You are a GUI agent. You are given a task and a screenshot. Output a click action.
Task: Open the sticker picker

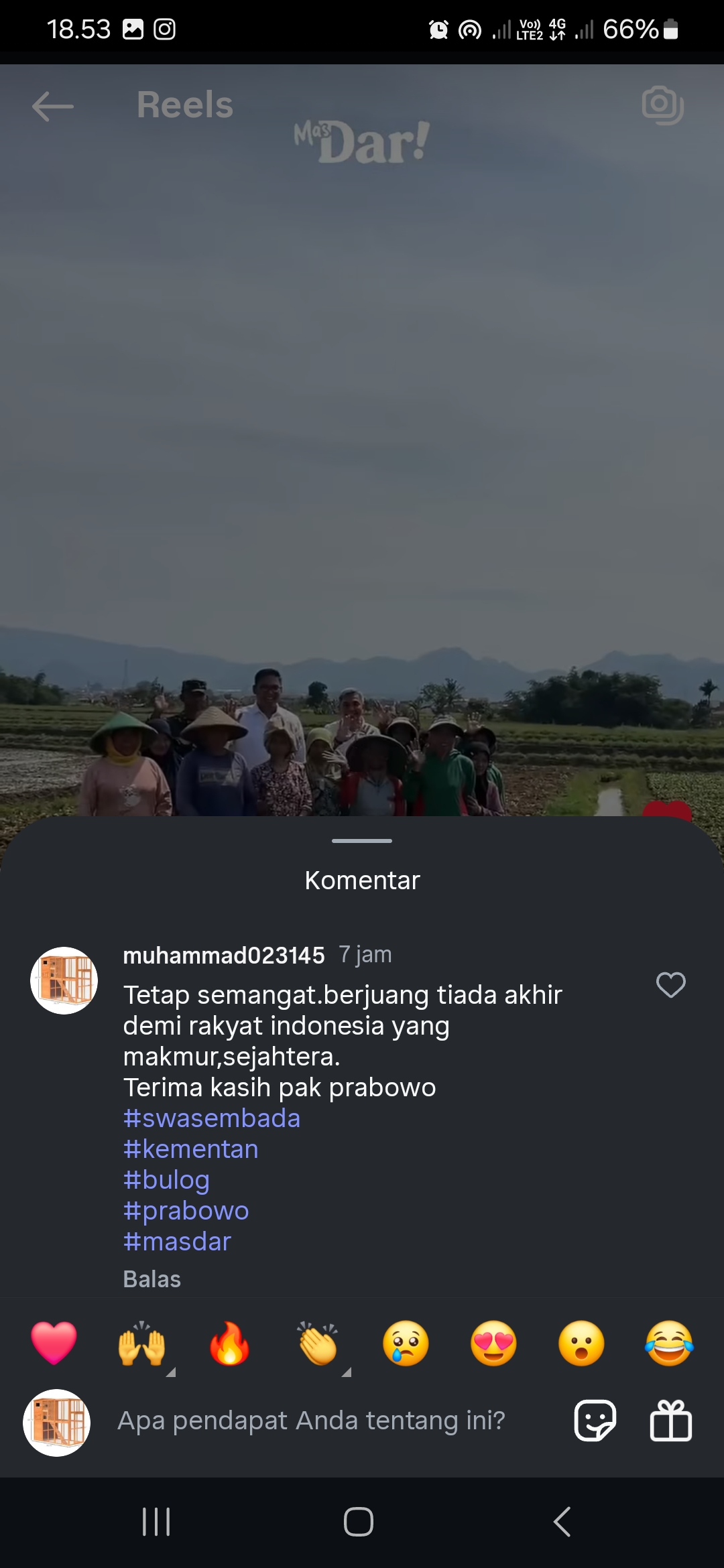[595, 1421]
